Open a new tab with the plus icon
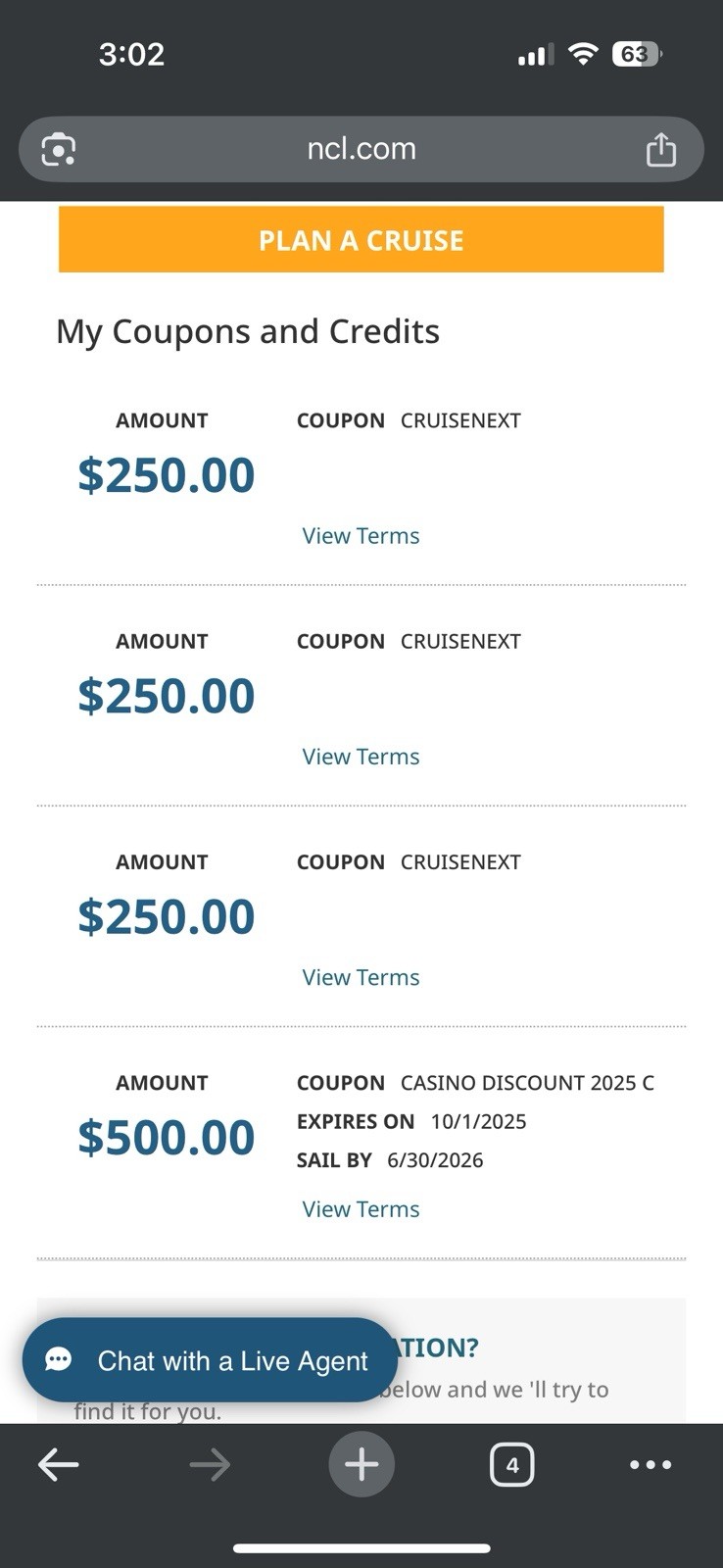This screenshot has width=723, height=1568. click(361, 1464)
